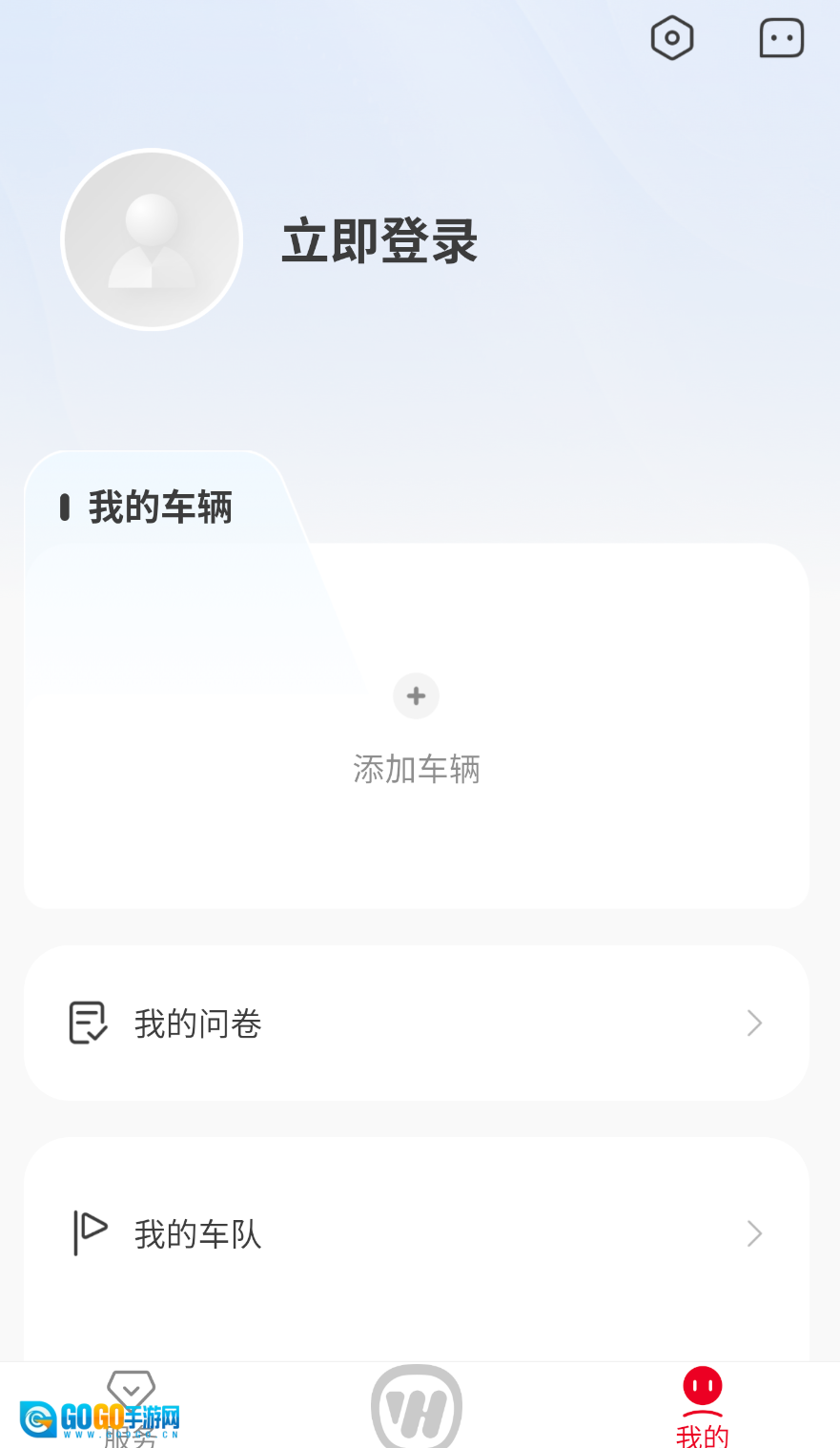Open the settings hexagon icon at top right

tap(671, 37)
